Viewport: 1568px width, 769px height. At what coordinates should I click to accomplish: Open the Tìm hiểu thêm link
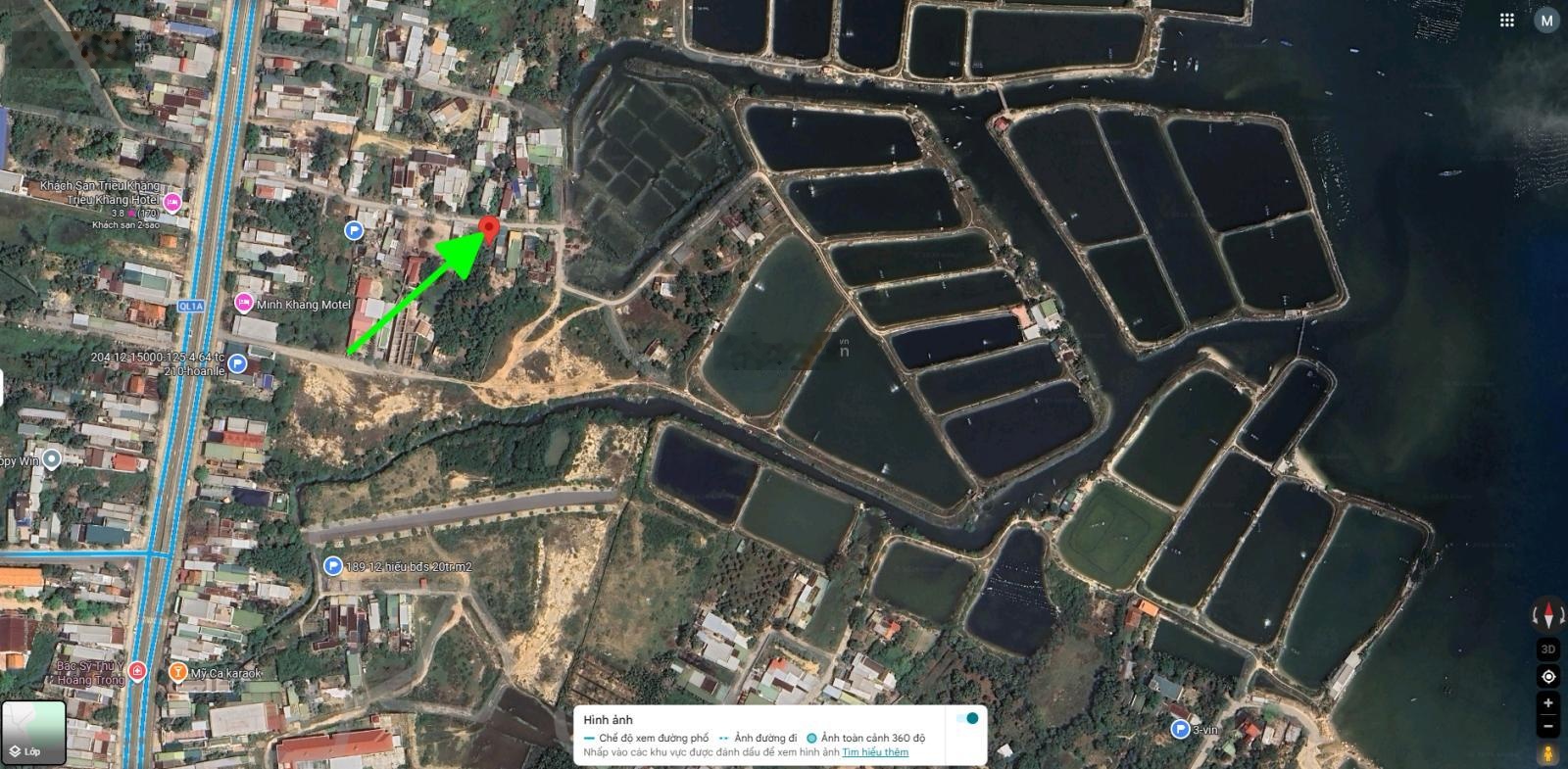click(875, 752)
